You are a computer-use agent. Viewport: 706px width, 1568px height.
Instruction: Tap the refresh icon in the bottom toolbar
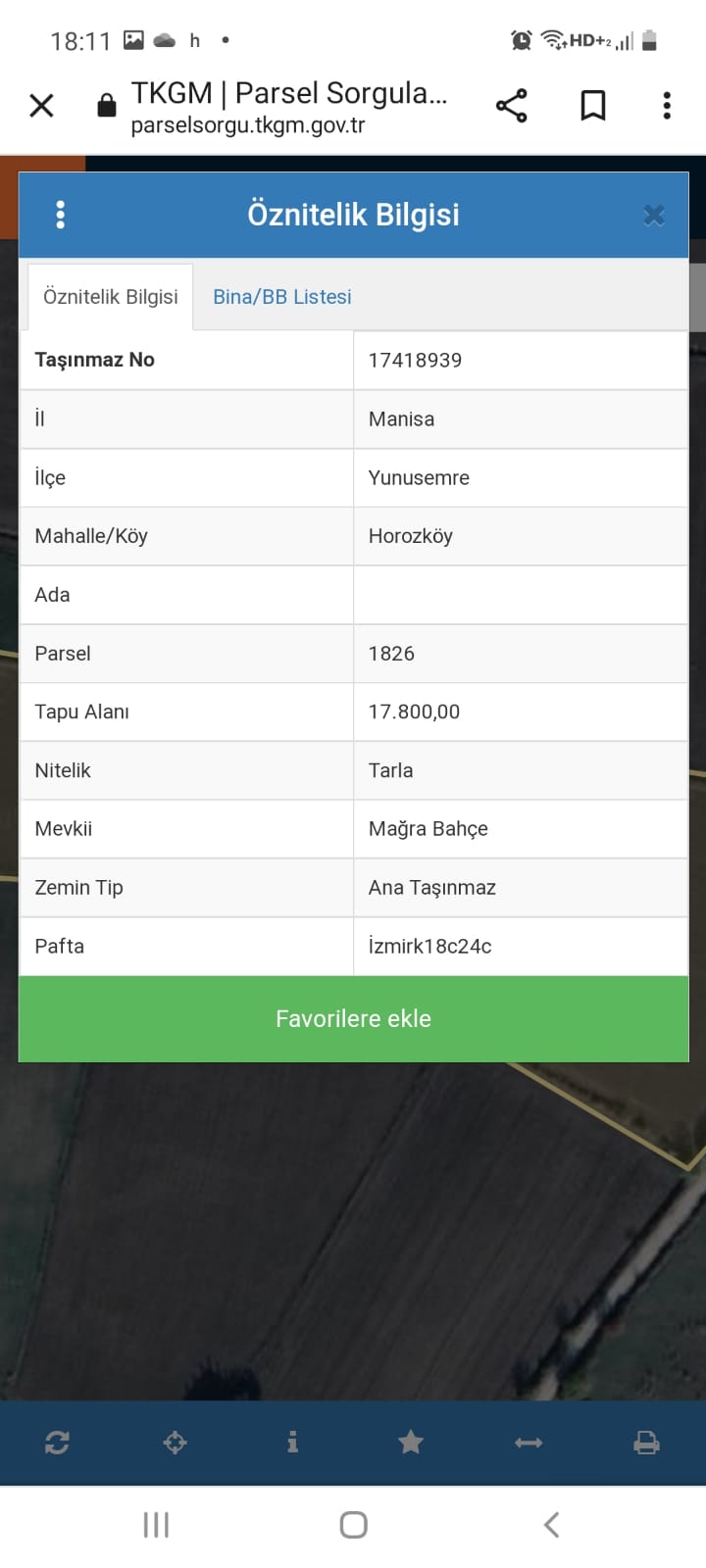pos(57,1443)
